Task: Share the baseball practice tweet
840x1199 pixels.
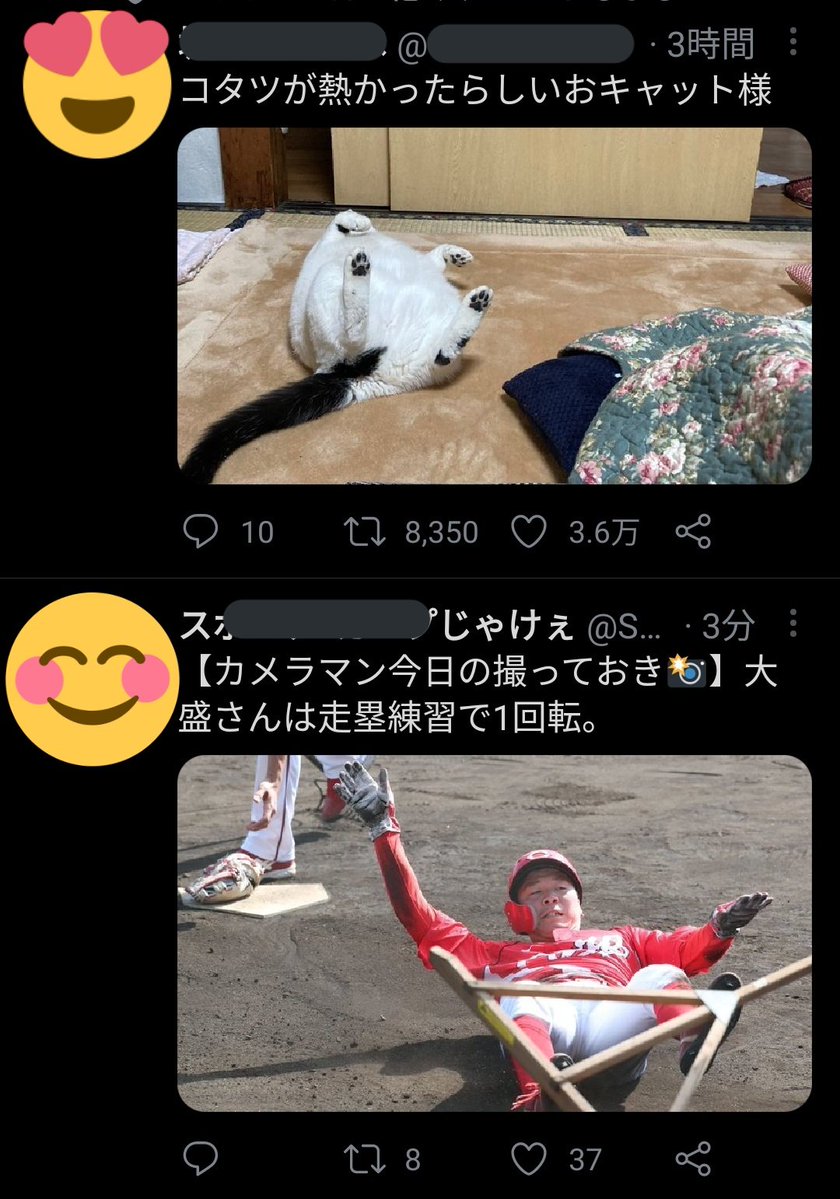Action: 692,1159
